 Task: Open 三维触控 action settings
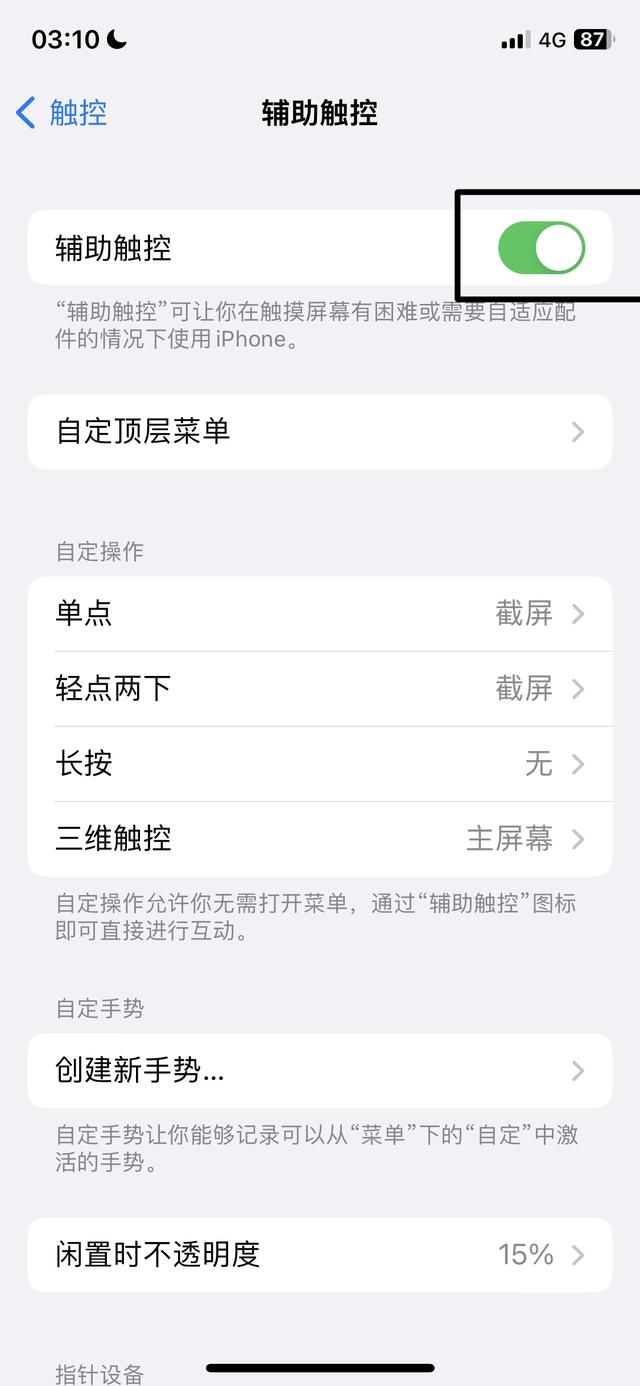(x=320, y=838)
